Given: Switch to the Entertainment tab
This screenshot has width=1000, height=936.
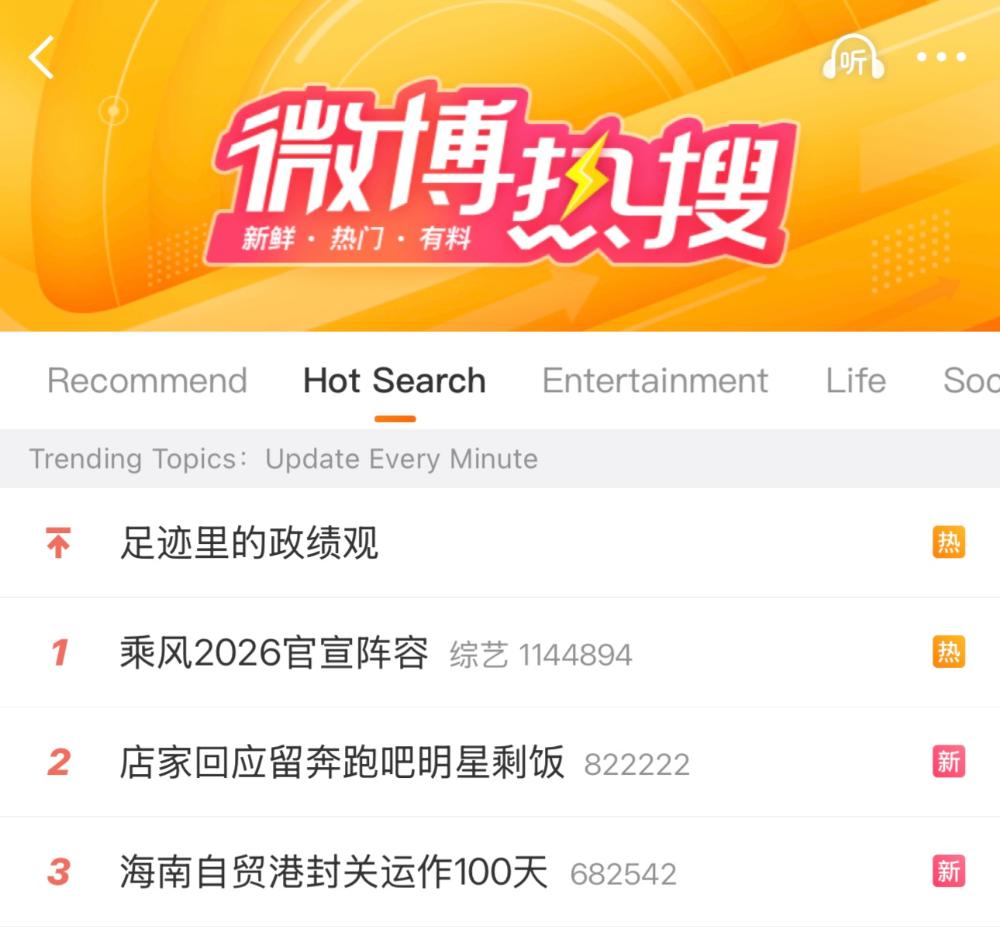Looking at the screenshot, I should (x=655, y=381).
